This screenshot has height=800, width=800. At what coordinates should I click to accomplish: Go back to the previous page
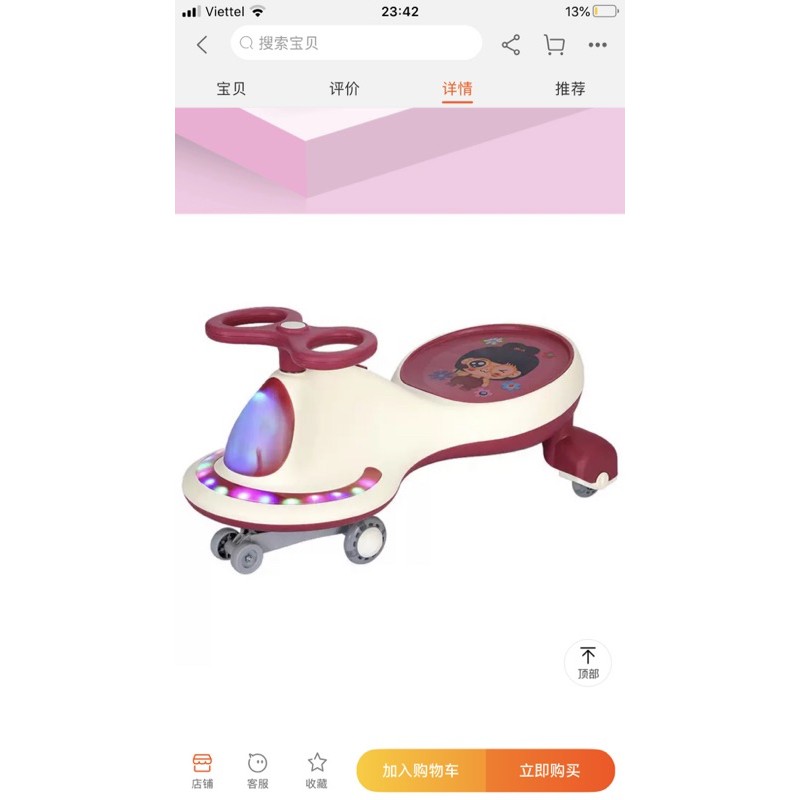202,45
